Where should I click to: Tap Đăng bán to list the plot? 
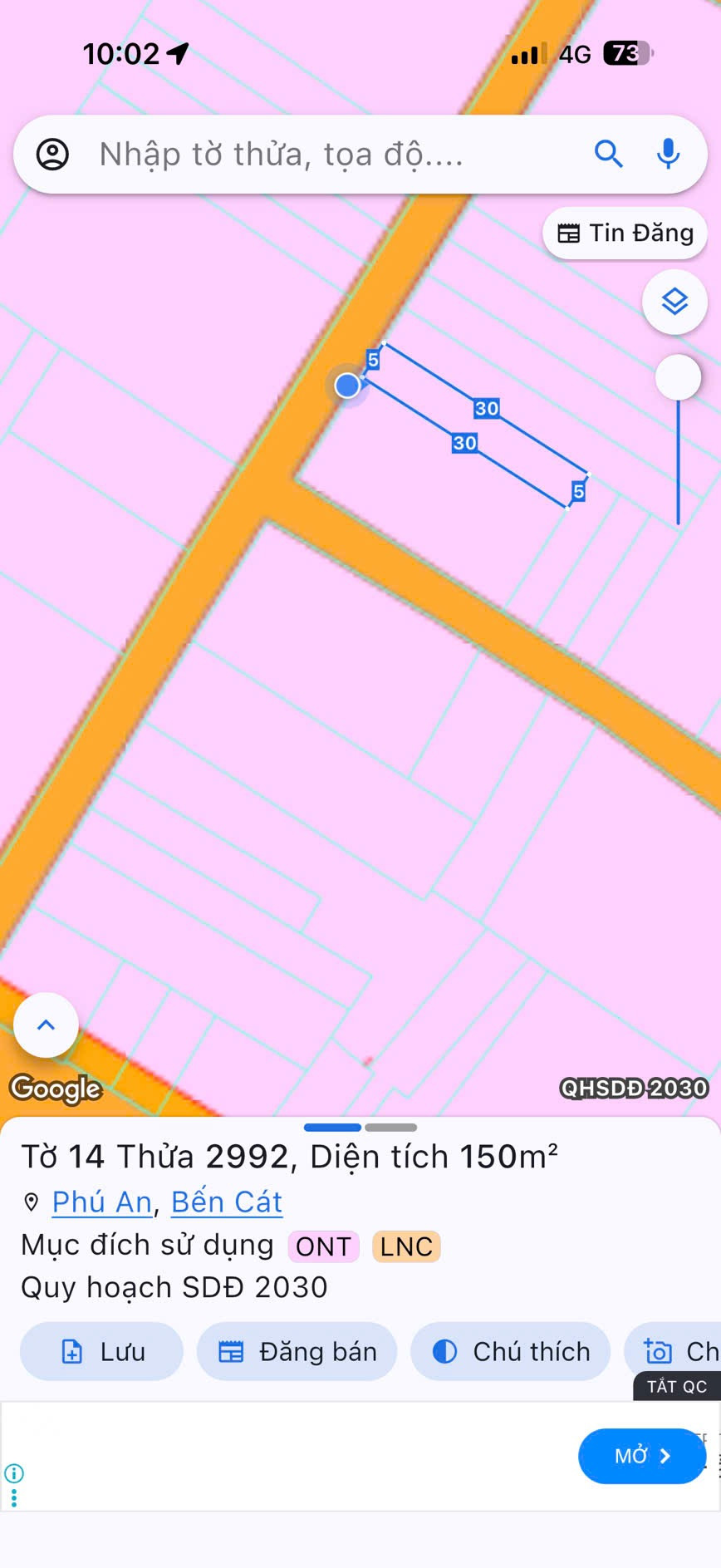[x=297, y=1352]
